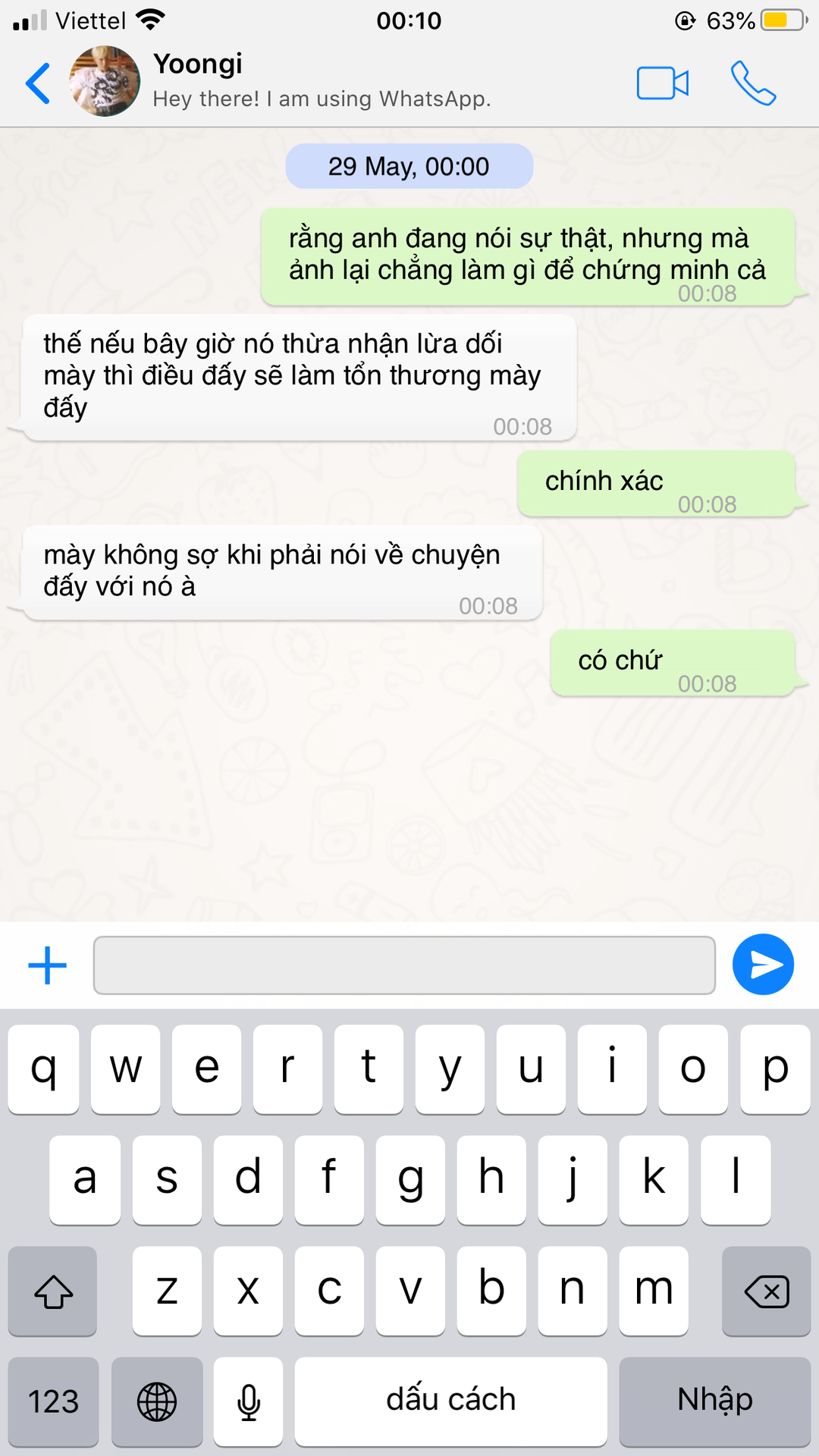Change keyboard language with globe key

pyautogui.click(x=157, y=1401)
